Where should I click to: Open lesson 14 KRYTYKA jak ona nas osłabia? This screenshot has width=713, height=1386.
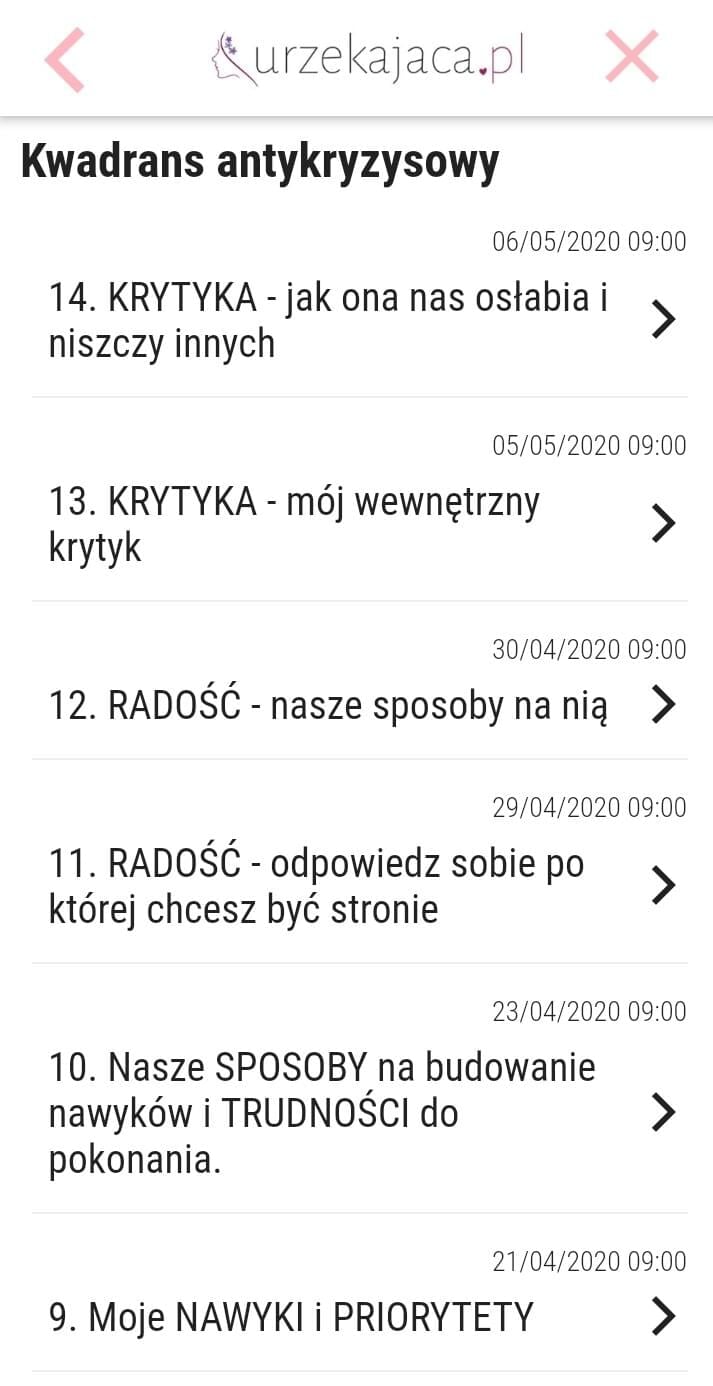[x=330, y=320]
